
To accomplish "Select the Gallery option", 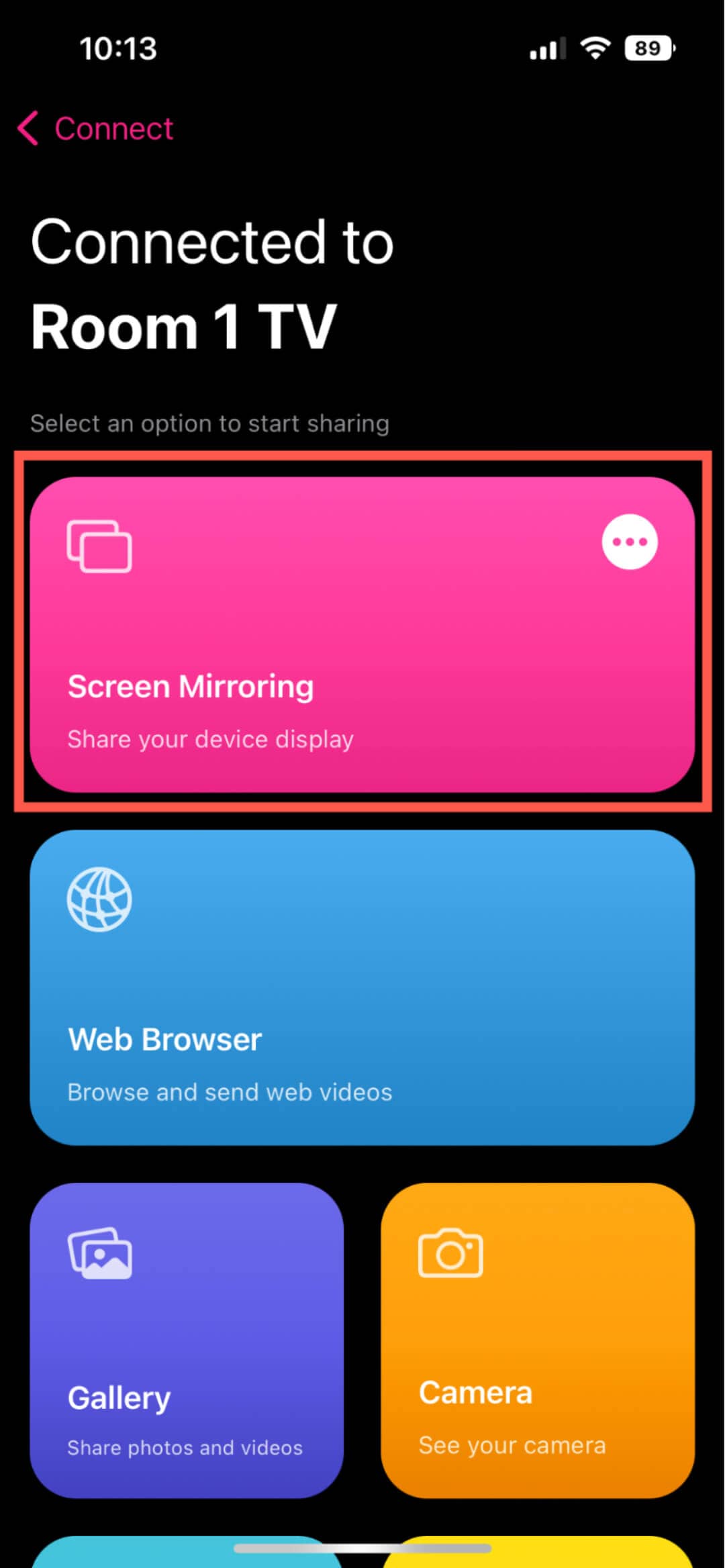I will tap(187, 1340).
